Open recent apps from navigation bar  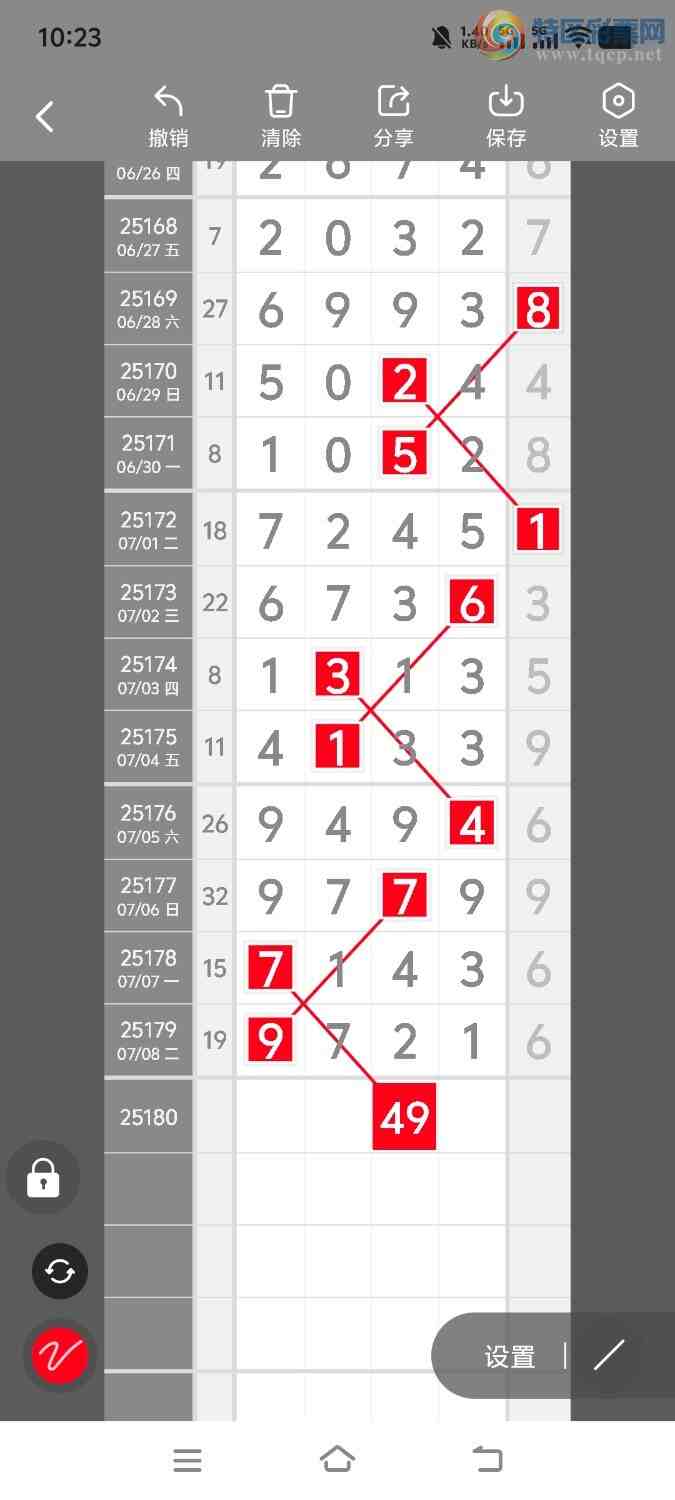[187, 1461]
